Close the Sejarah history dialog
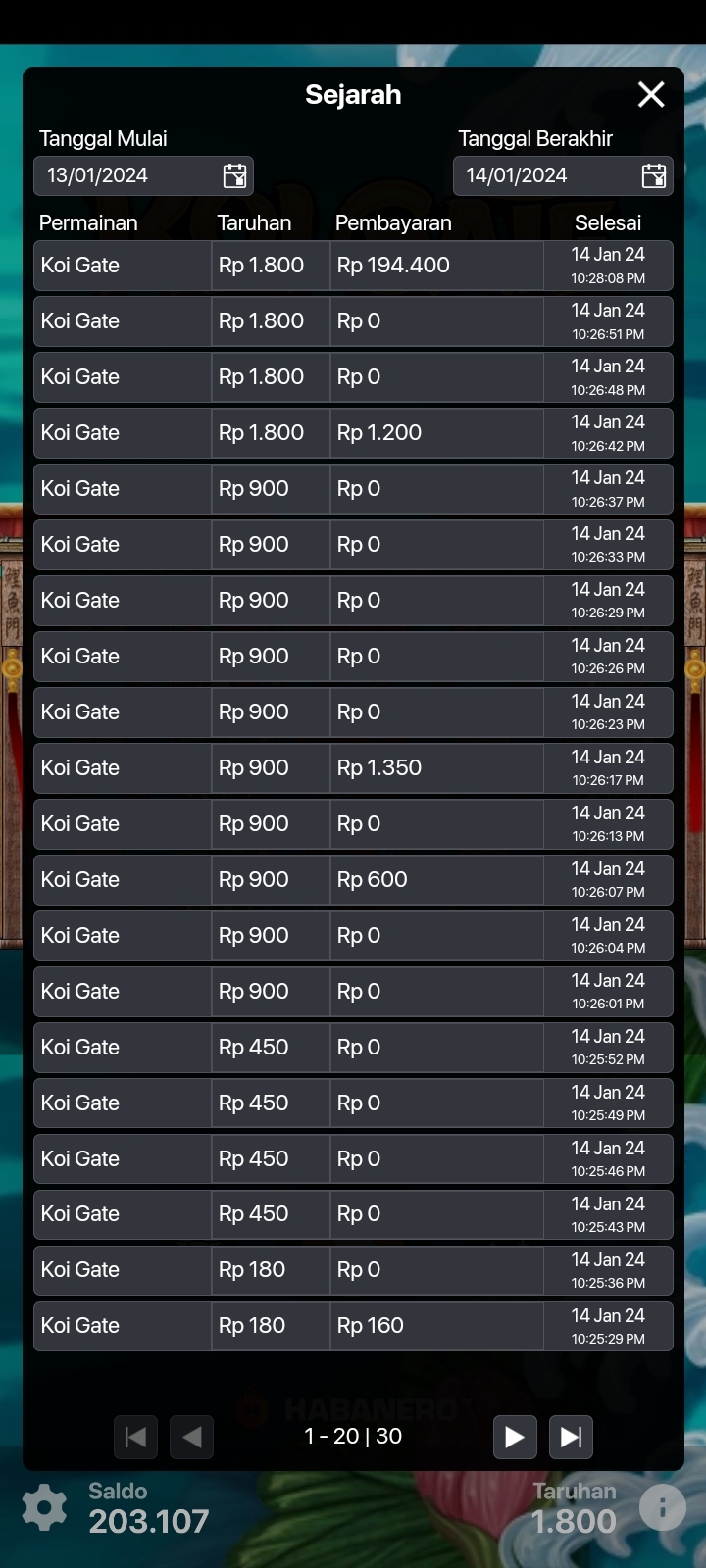Viewport: 706px width, 1568px height. [651, 95]
